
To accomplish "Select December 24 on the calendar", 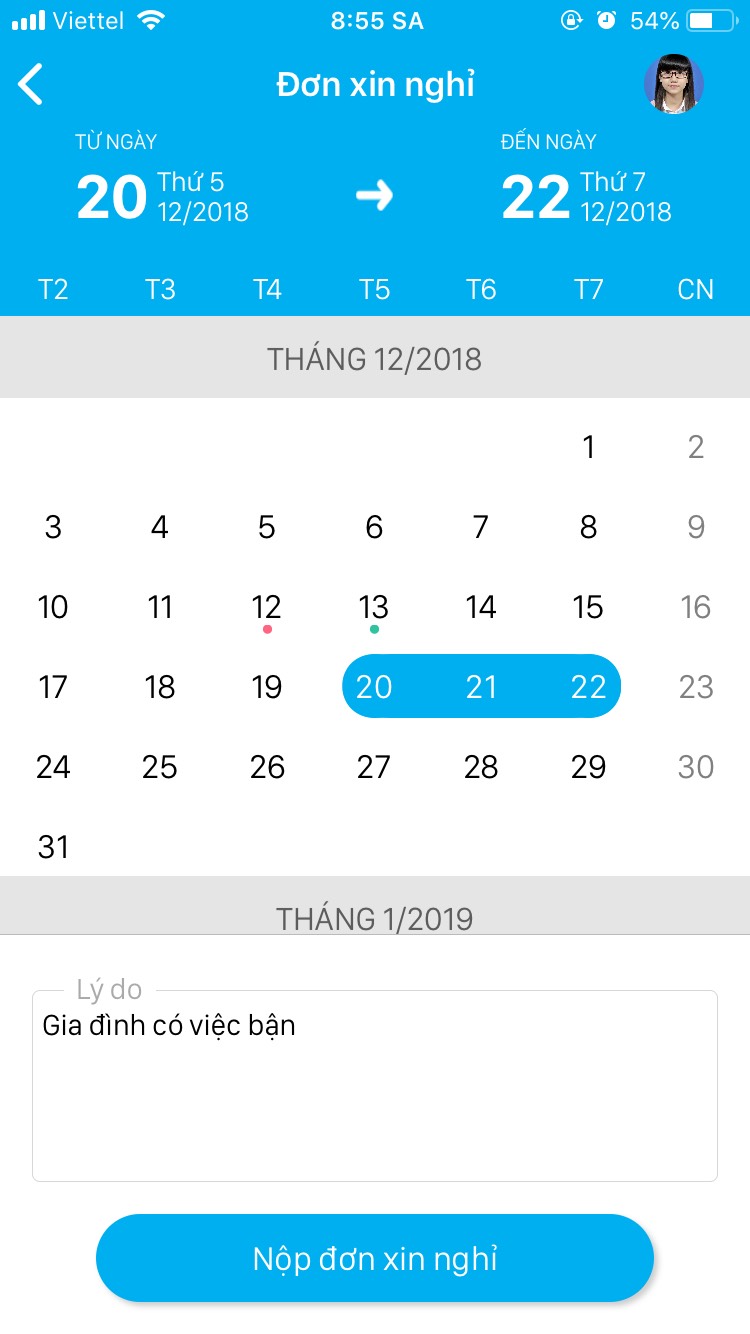I will pyautogui.click(x=53, y=767).
